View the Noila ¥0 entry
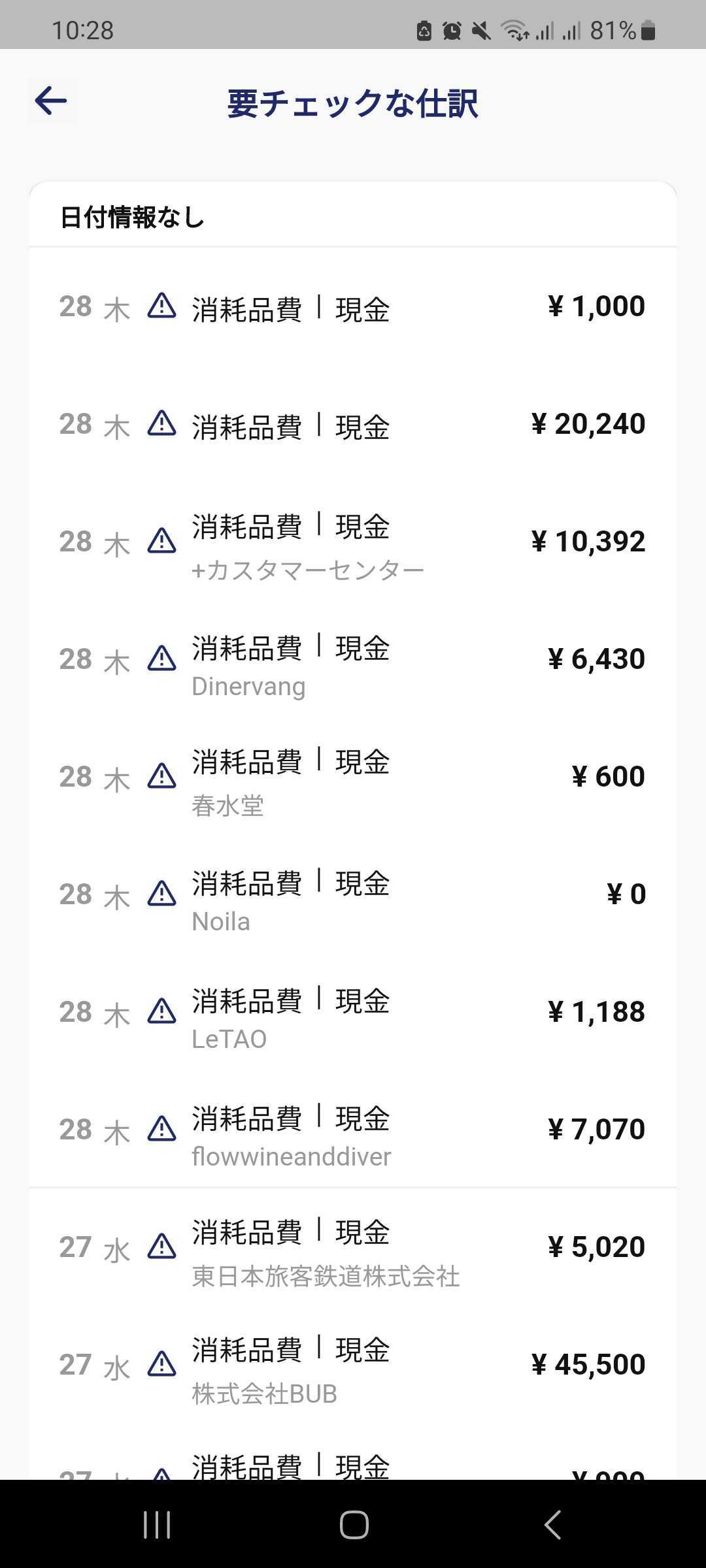Viewport: 706px width, 1568px height. (353, 894)
